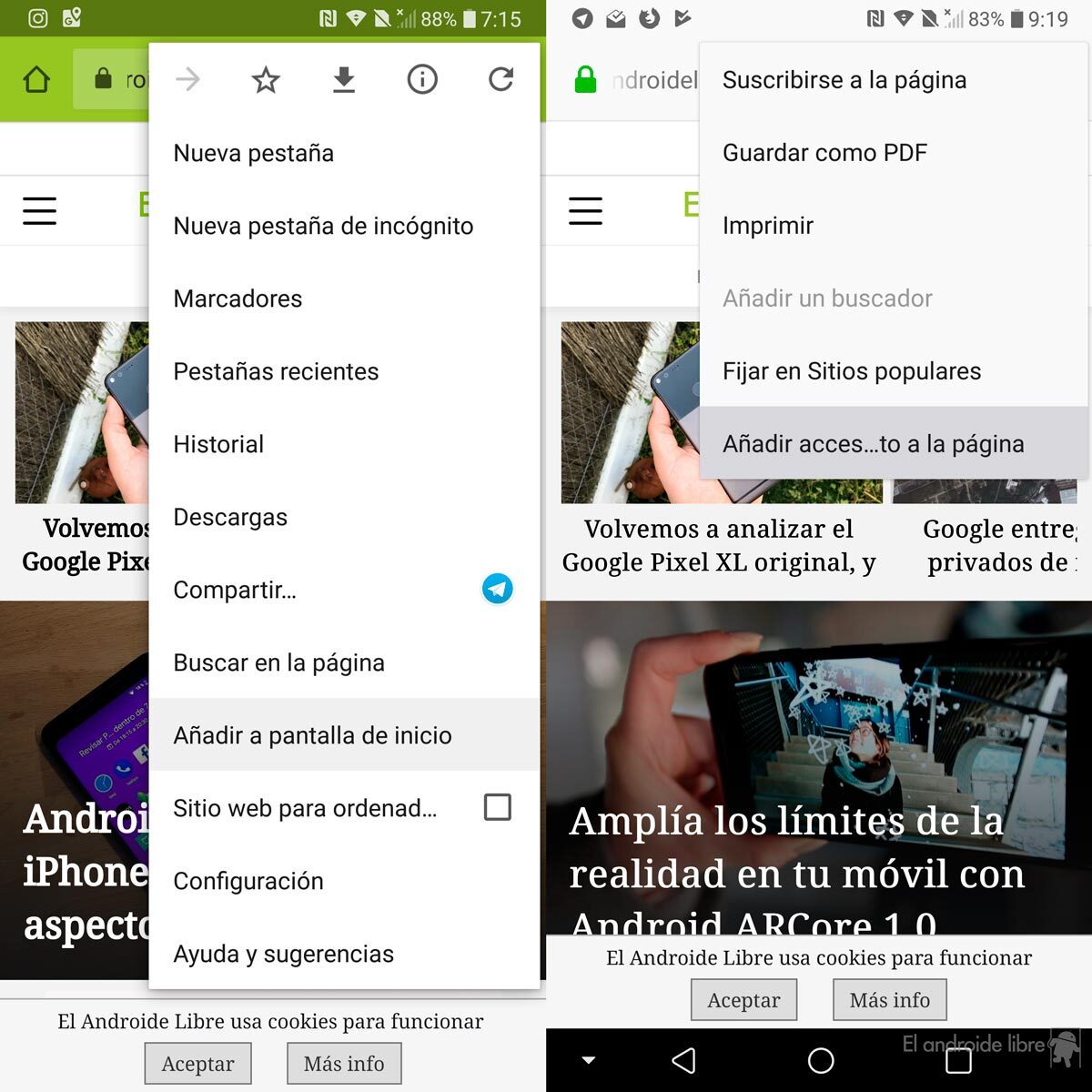Bookmark the page with the star icon
This screenshot has height=1092, width=1092.
(x=266, y=80)
